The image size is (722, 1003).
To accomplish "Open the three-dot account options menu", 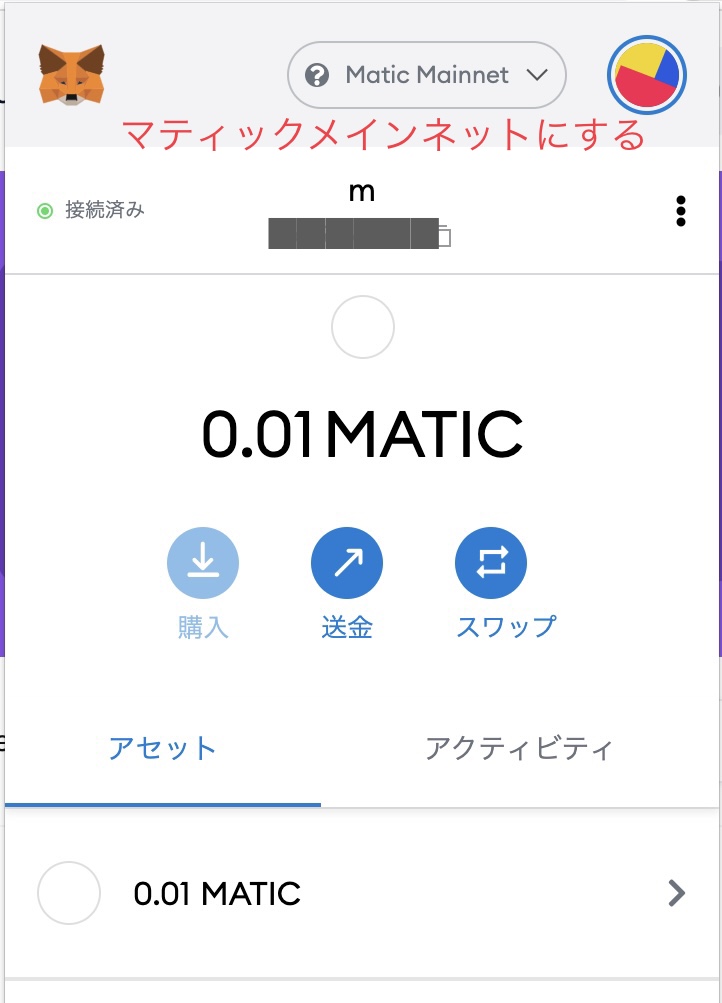I will click(x=681, y=212).
